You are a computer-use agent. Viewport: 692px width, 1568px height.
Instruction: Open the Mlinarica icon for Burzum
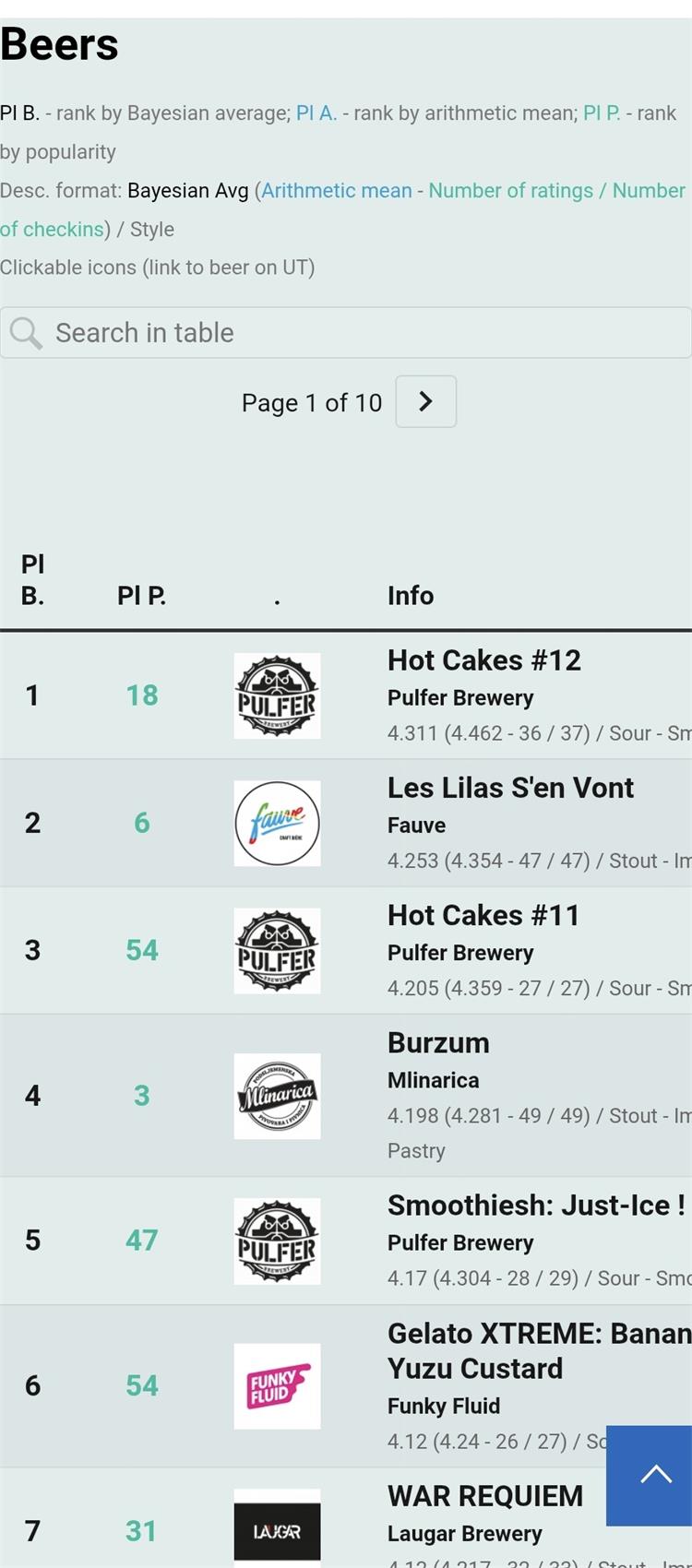[x=277, y=1096]
